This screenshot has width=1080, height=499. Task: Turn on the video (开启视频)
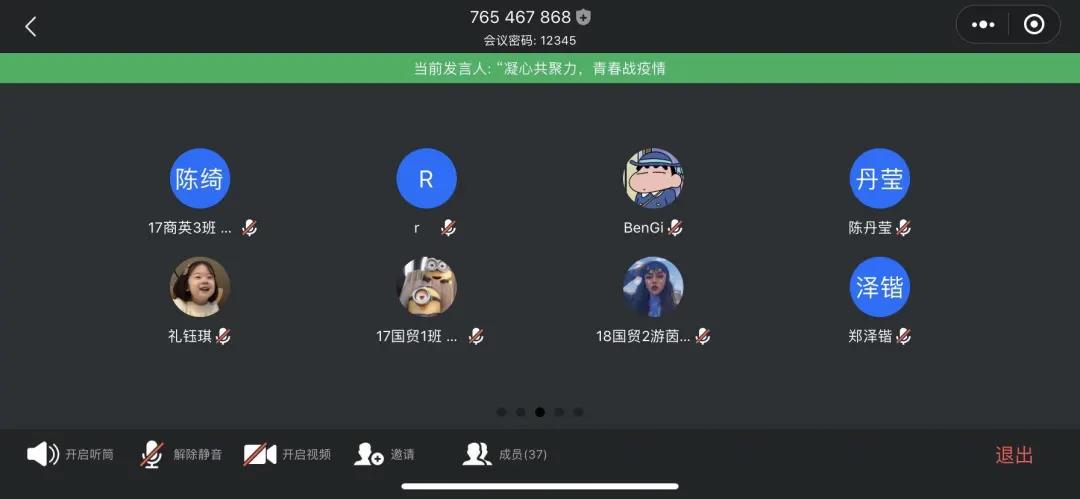287,454
